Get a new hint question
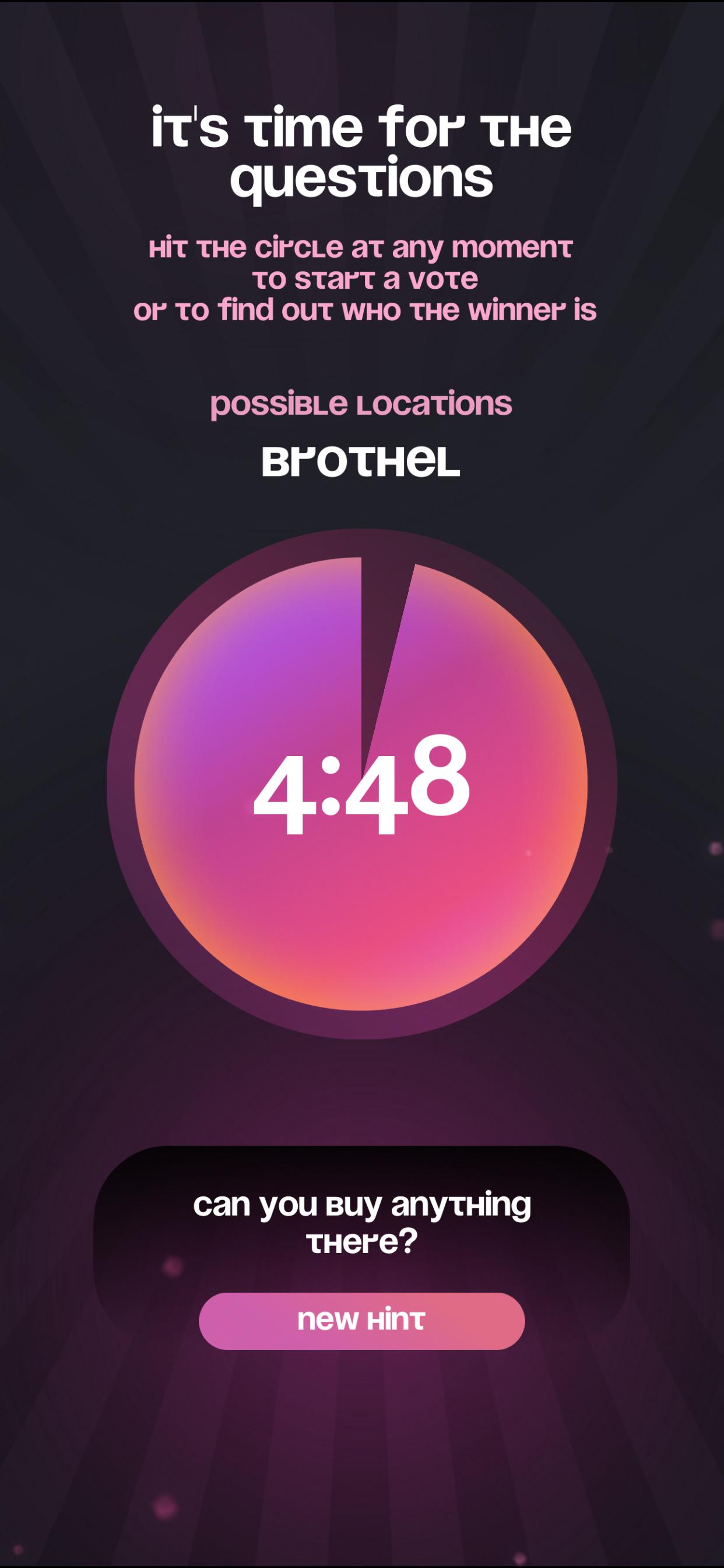Viewport: 724px width, 1568px height. [361, 1321]
